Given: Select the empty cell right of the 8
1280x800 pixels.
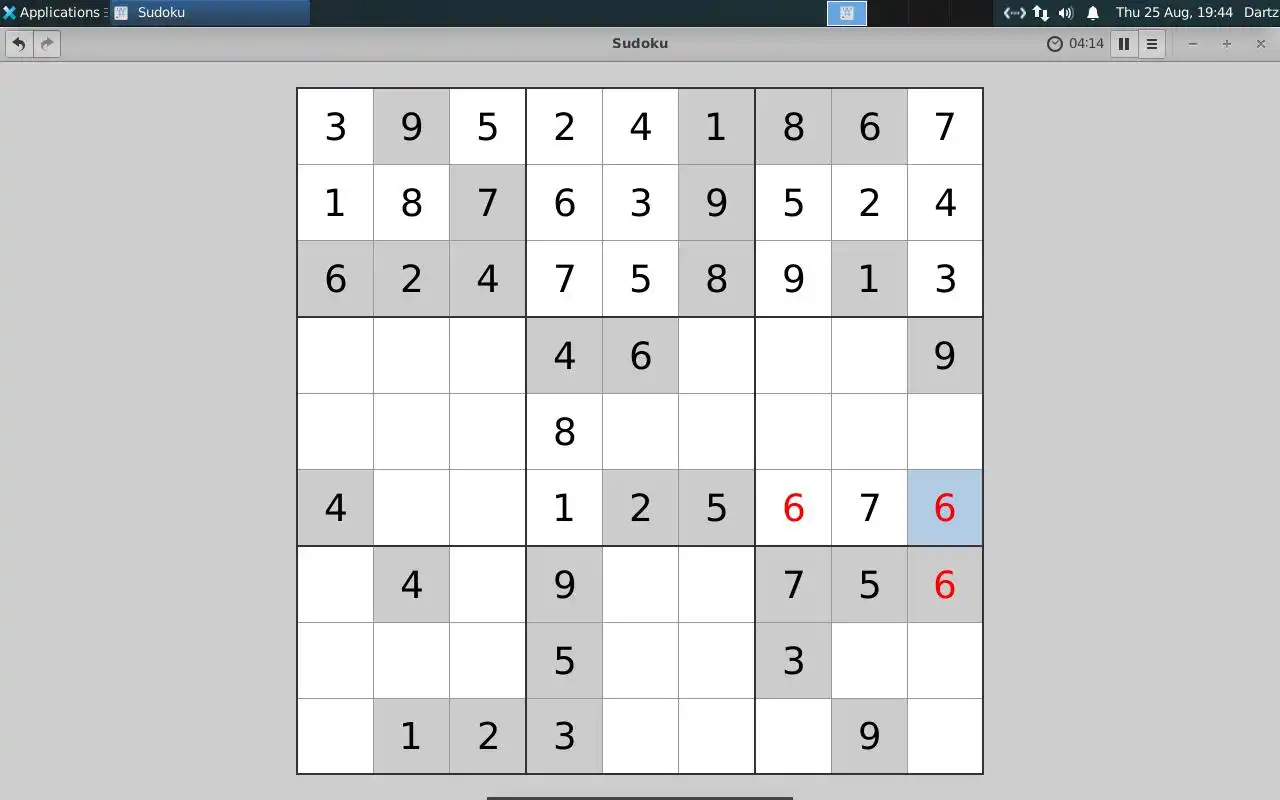Looking at the screenshot, I should tap(640, 432).
